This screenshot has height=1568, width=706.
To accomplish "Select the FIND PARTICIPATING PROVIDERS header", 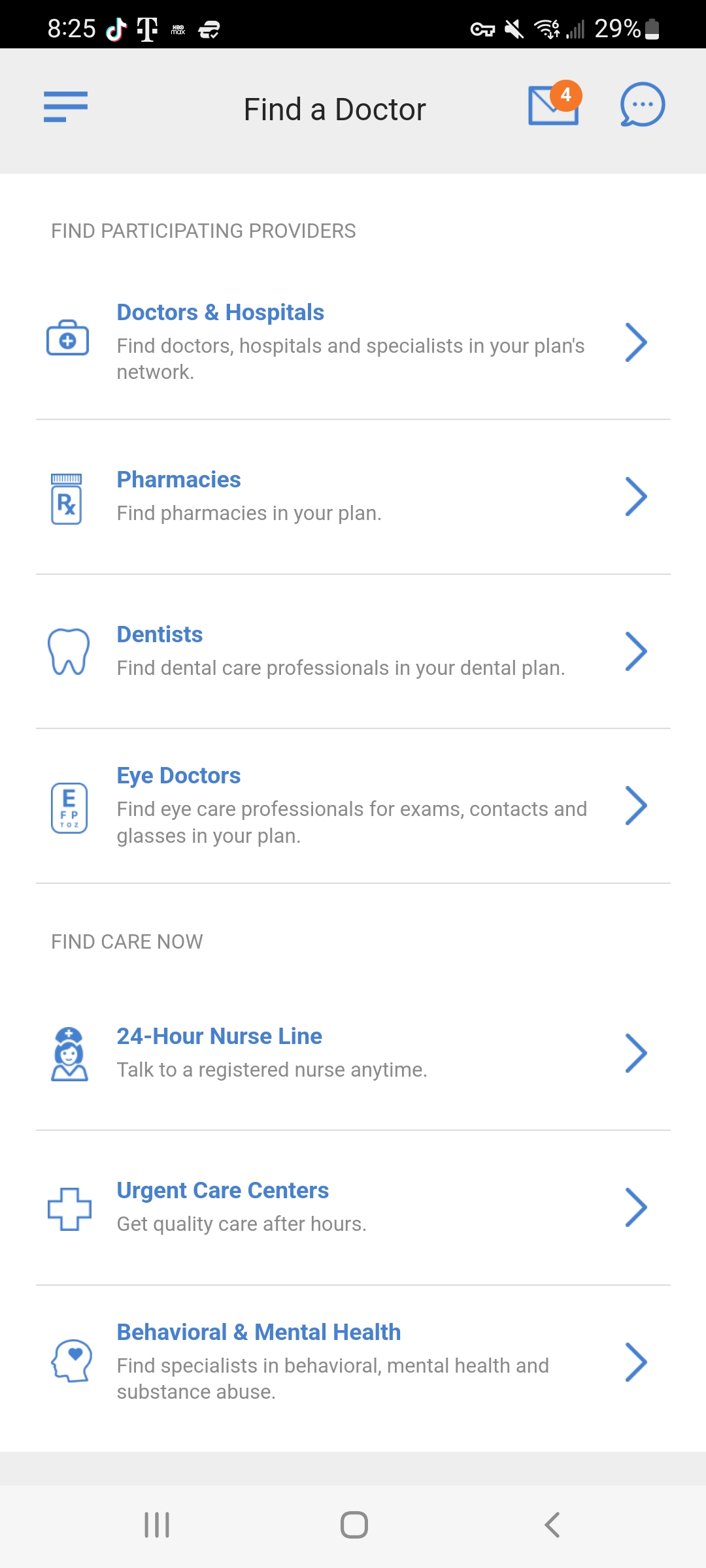I will point(203,231).
